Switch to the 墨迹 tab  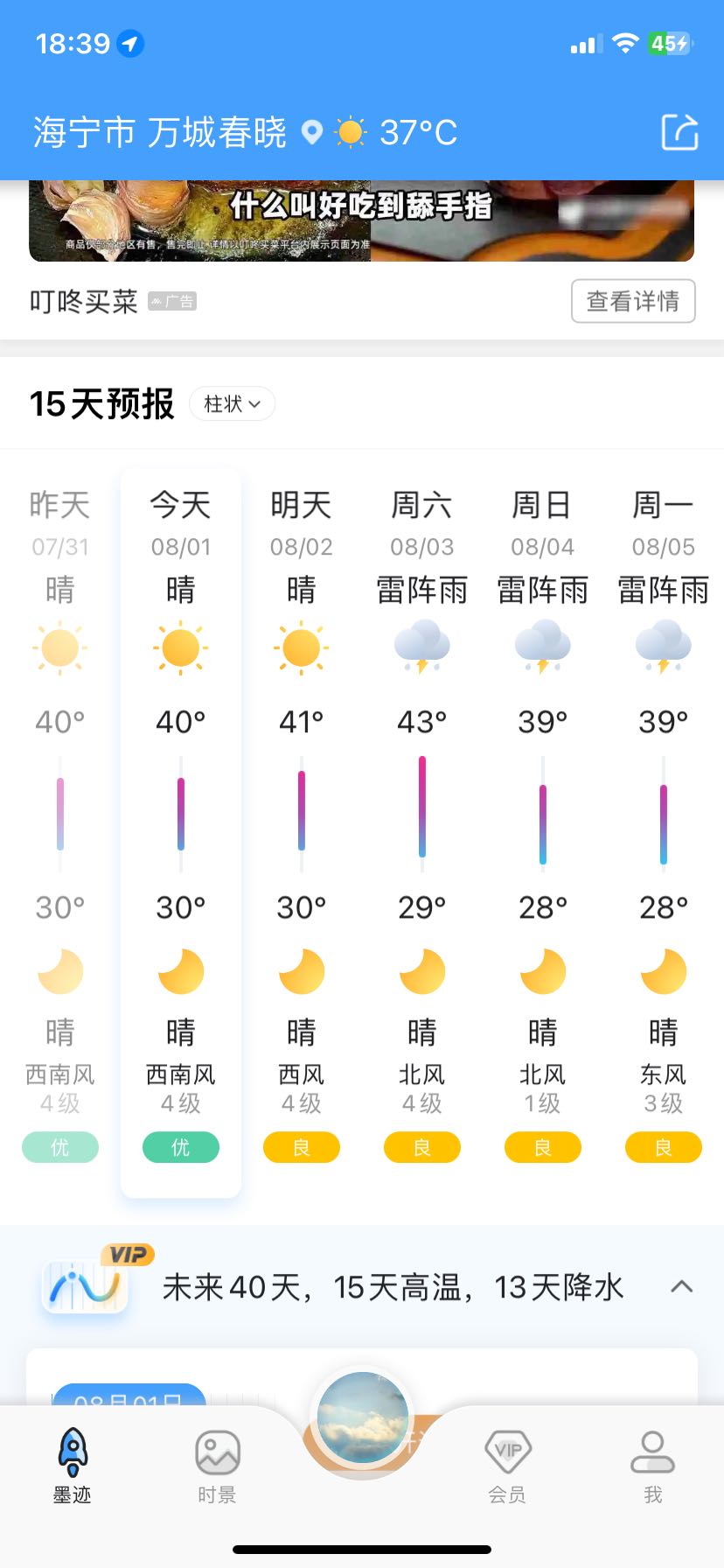73,1465
